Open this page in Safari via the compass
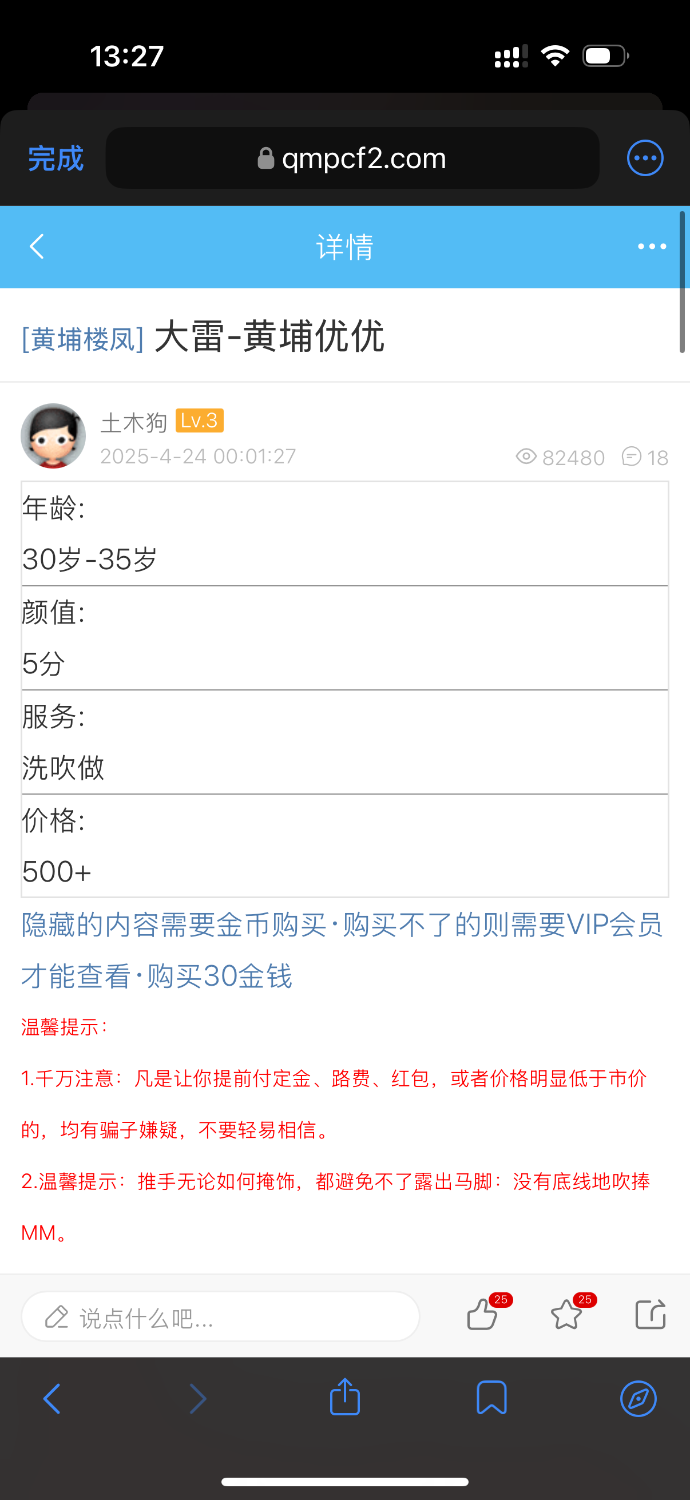Image resolution: width=690 pixels, height=1500 pixels. click(x=638, y=1398)
